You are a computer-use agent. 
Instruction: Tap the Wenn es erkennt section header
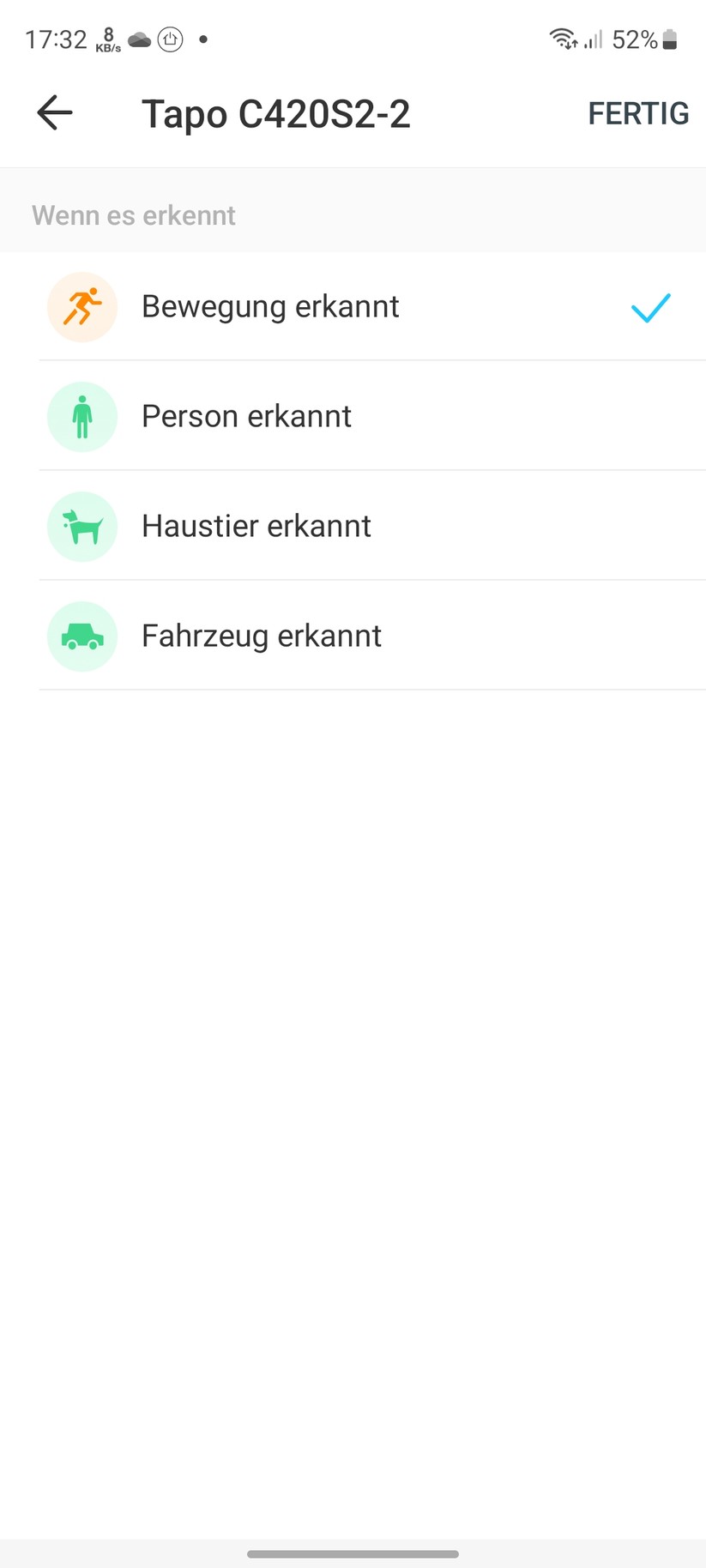134,215
